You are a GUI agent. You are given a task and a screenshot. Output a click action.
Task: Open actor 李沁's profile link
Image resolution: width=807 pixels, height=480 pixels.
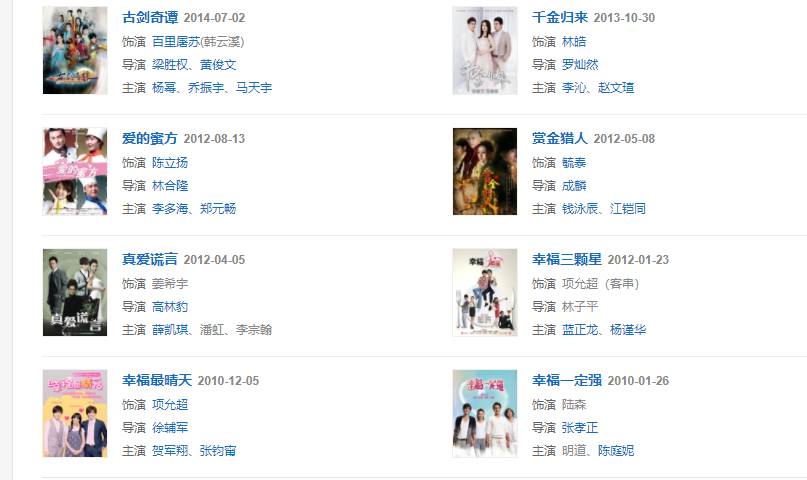[573, 88]
